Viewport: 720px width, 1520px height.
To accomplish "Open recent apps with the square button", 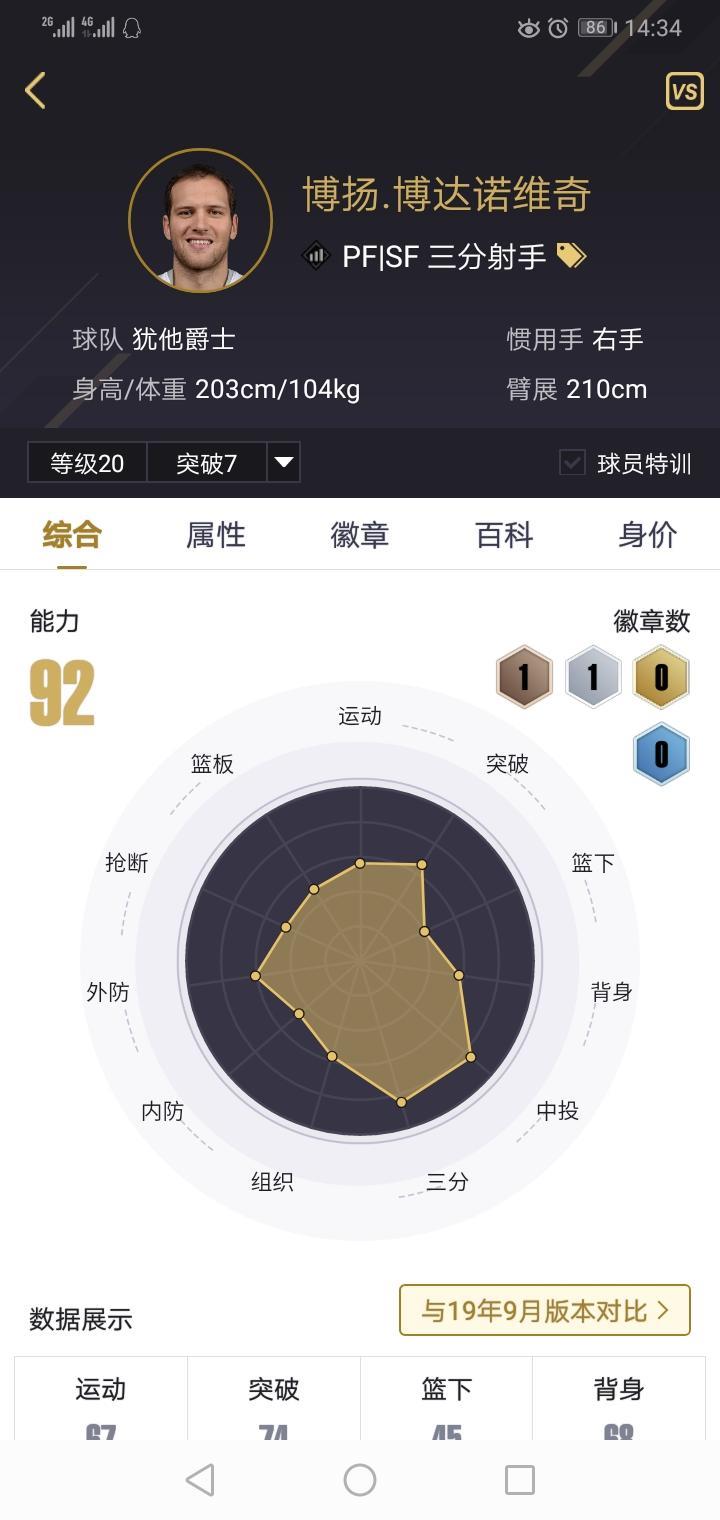I will [x=520, y=1480].
